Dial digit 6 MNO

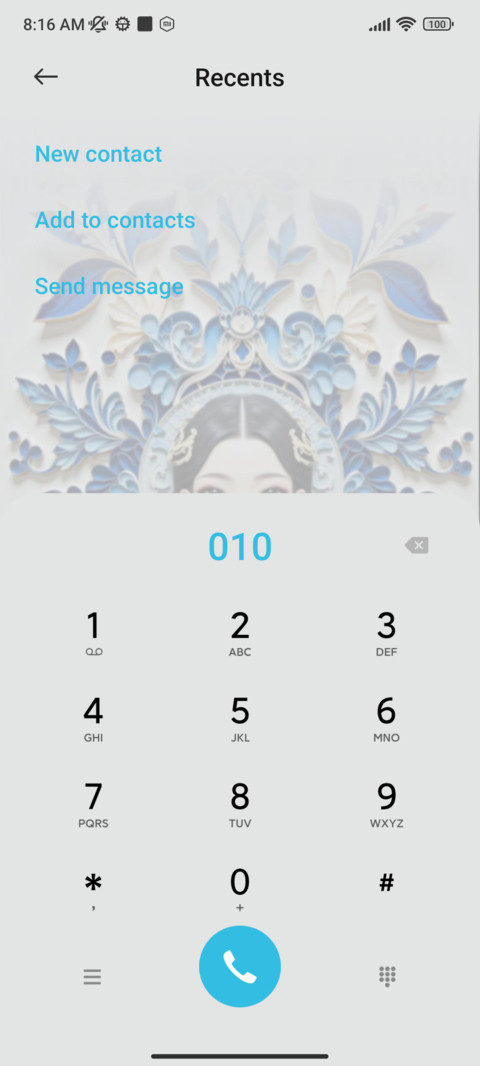click(386, 719)
